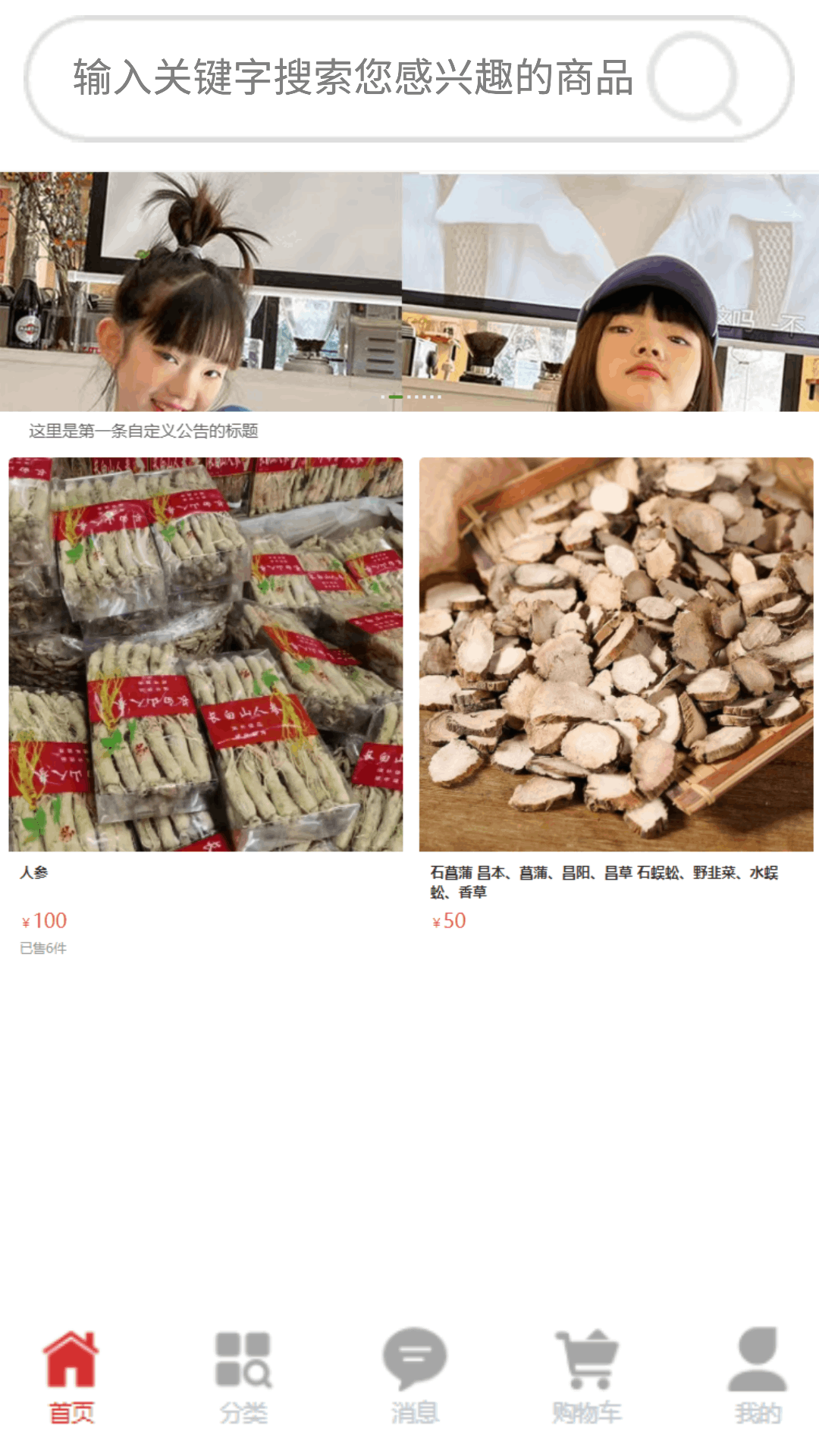The image size is (819, 1456).
Task: Open the first custom announcement notice
Action: 144,431
